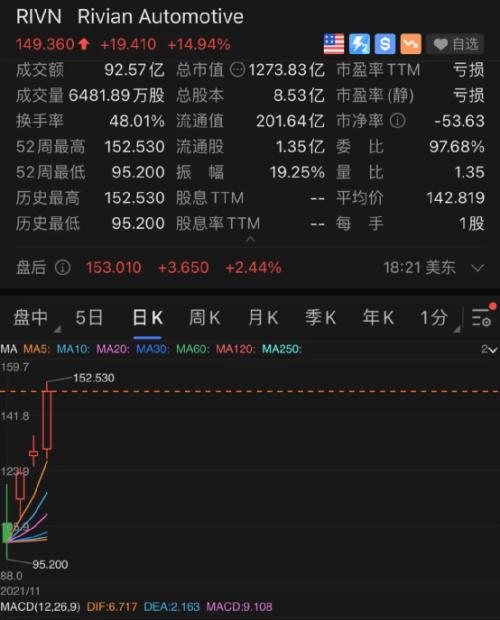Switch to the 5日 chart
Image resolution: width=500 pixels, height=620 pixels.
[89, 318]
